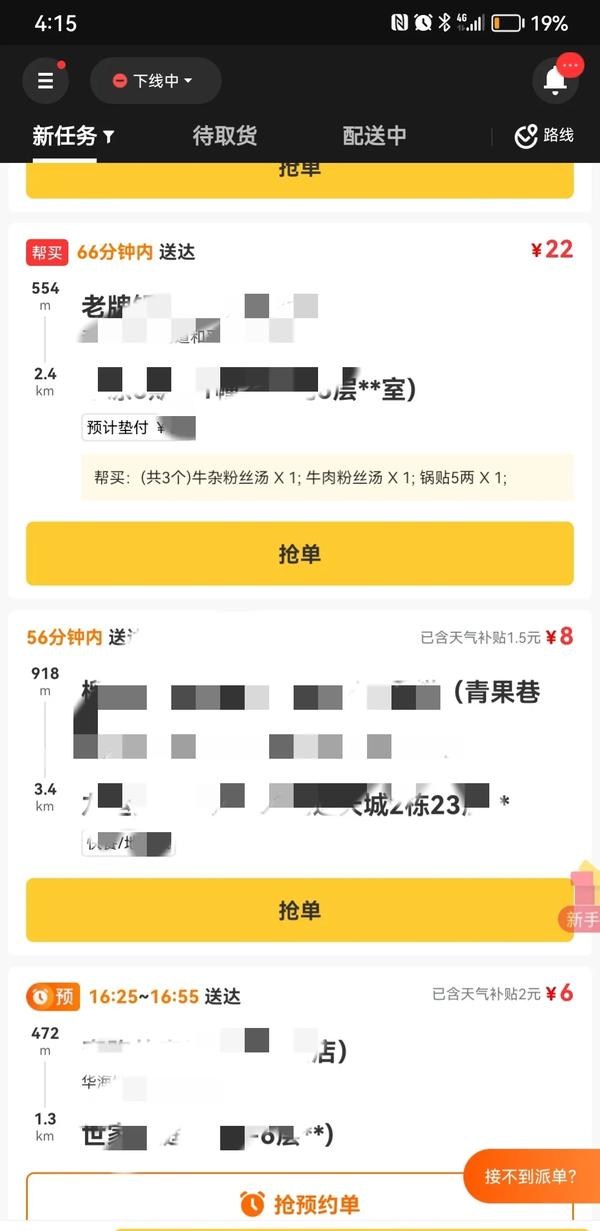Open the 16:25~16:55 reserved order card
This screenshot has height=1231, width=600.
[300, 1080]
